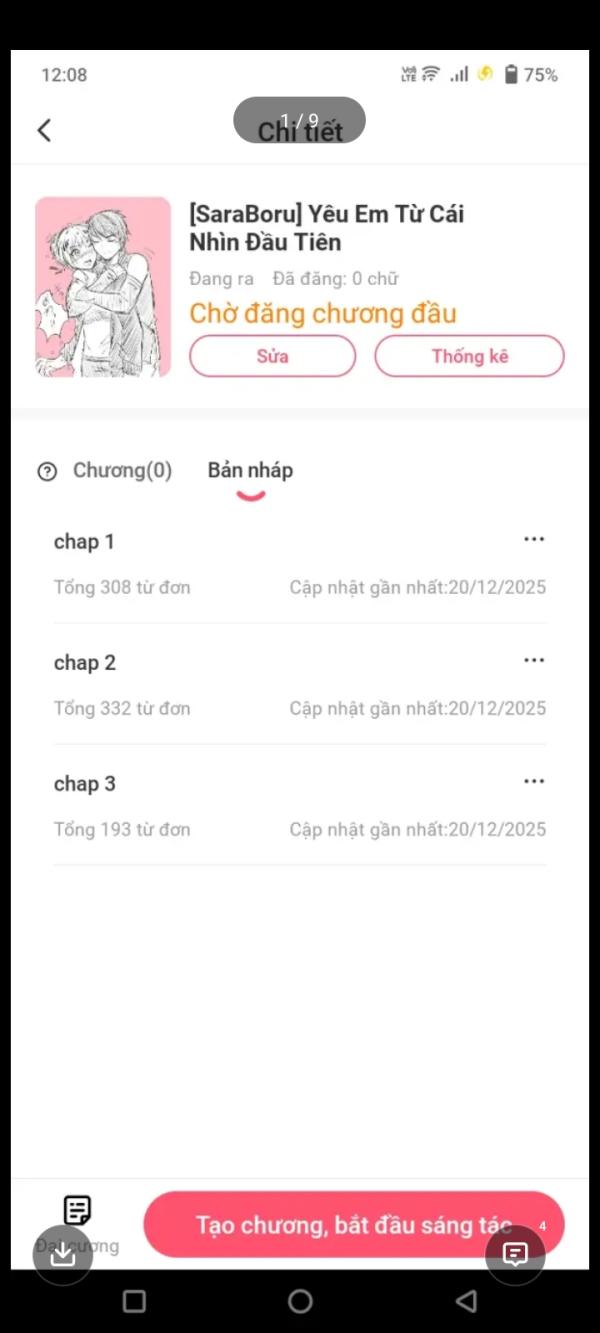Go back from the Chi tiết page

[x=44, y=130]
